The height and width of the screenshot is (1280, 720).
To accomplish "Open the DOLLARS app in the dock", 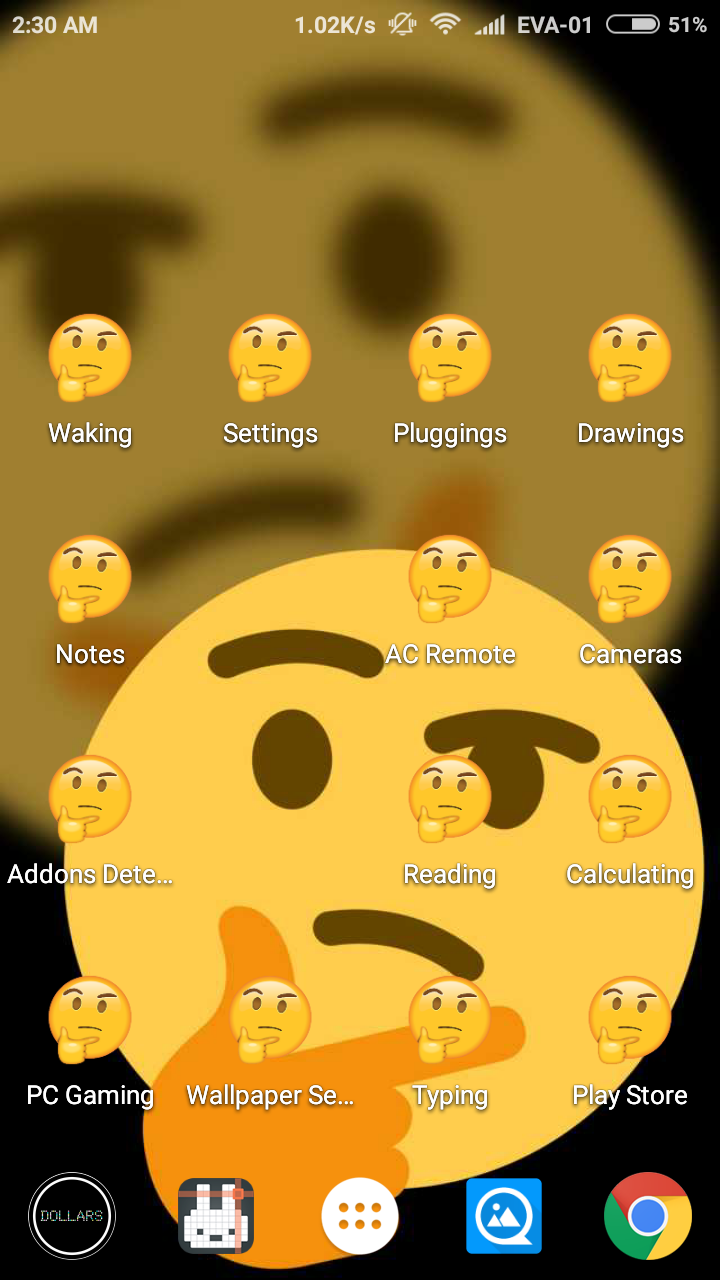I will point(71,1216).
